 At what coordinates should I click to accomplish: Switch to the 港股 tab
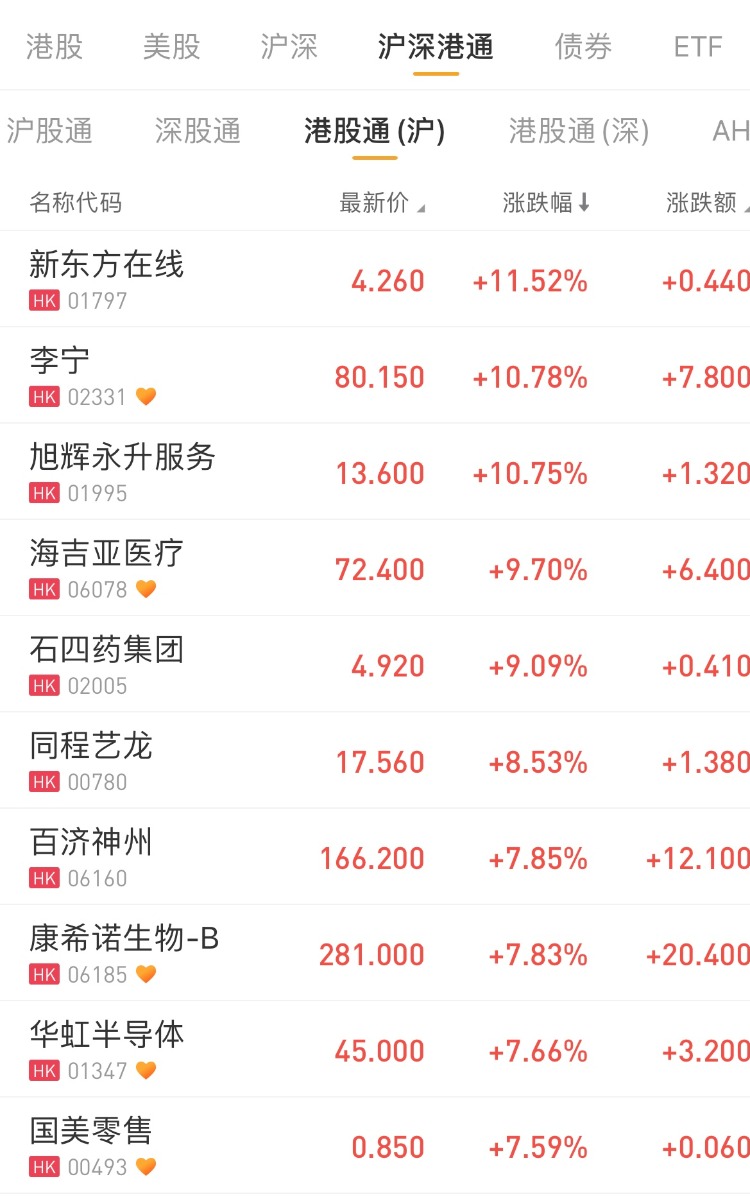click(x=54, y=47)
